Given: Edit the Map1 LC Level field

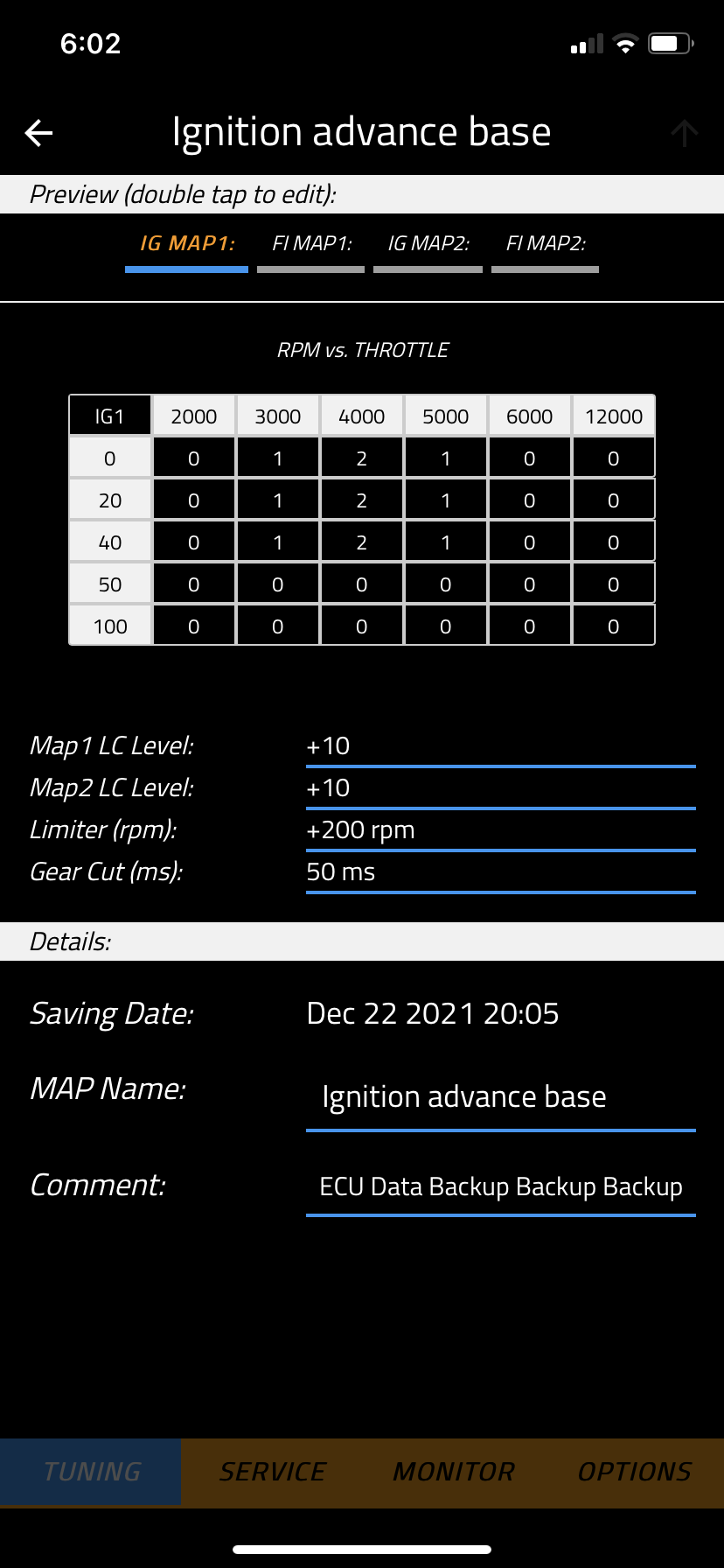Looking at the screenshot, I should 500,746.
